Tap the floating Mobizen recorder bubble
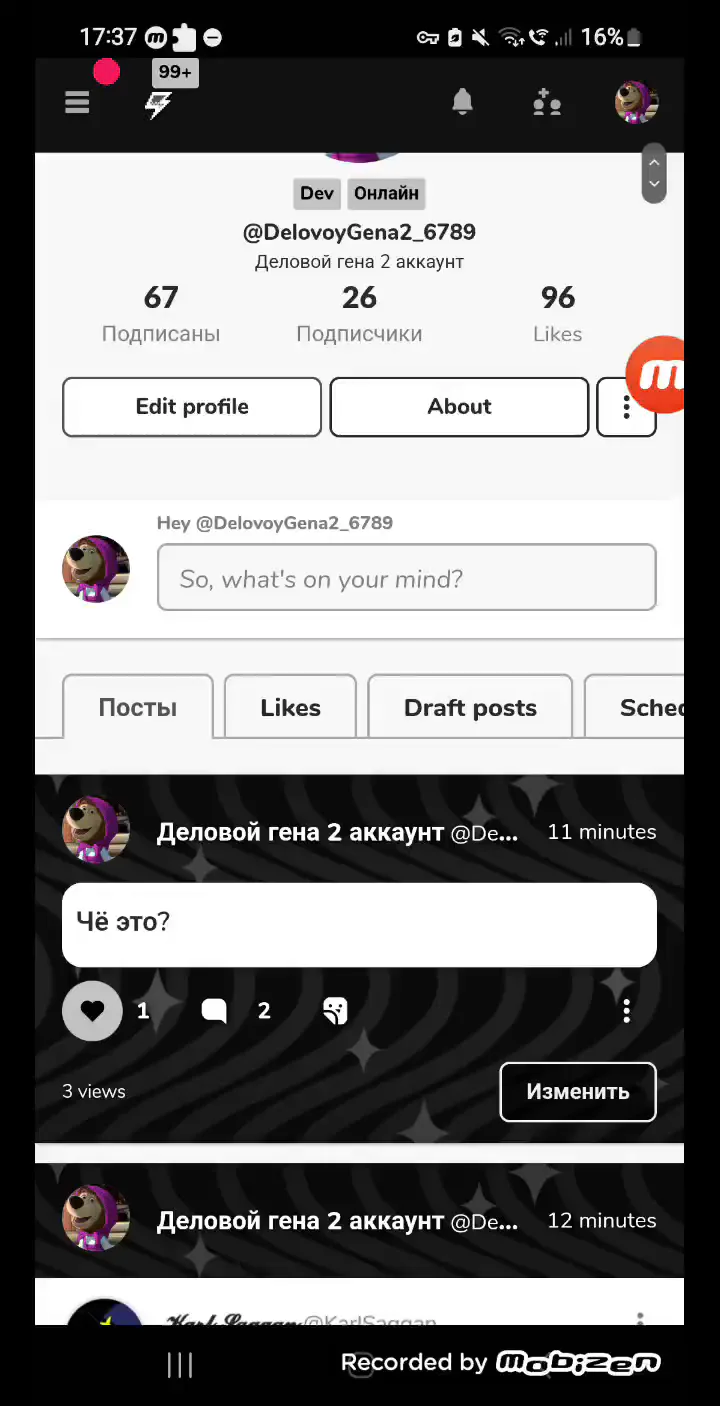 [x=658, y=375]
